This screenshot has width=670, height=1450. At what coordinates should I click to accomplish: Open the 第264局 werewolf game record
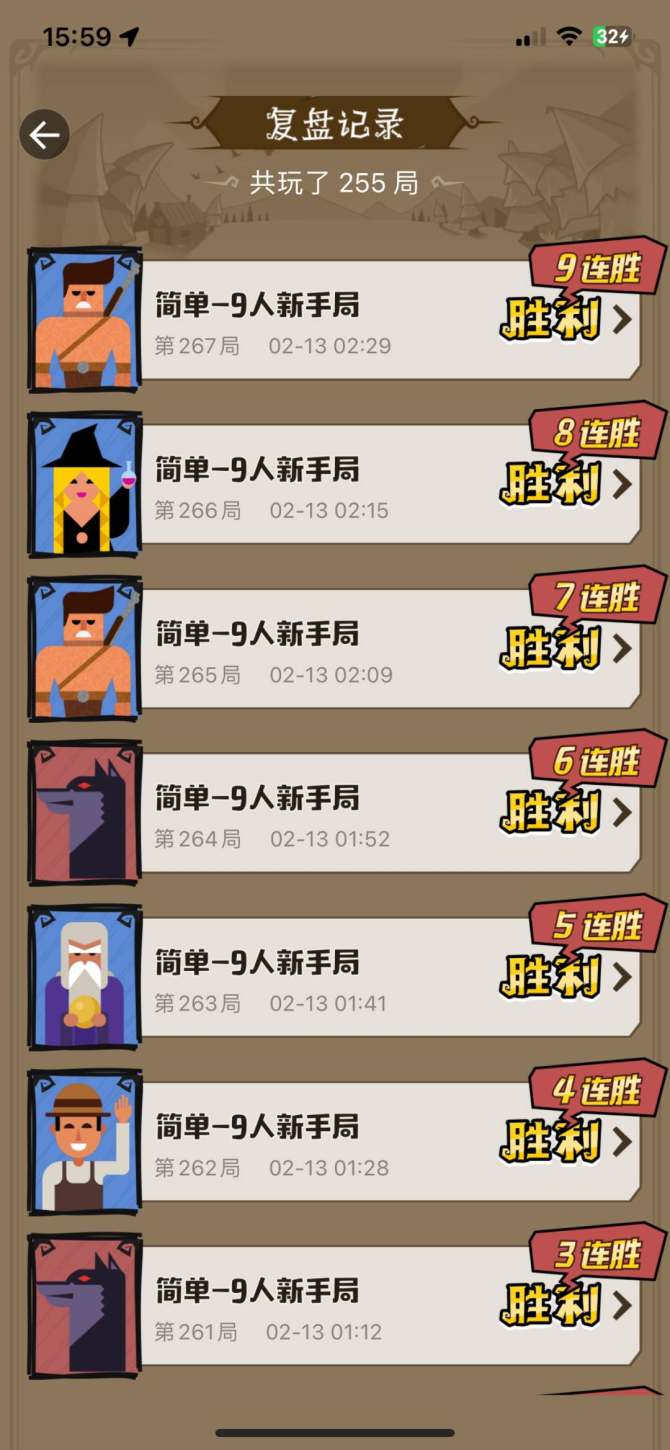point(388,813)
